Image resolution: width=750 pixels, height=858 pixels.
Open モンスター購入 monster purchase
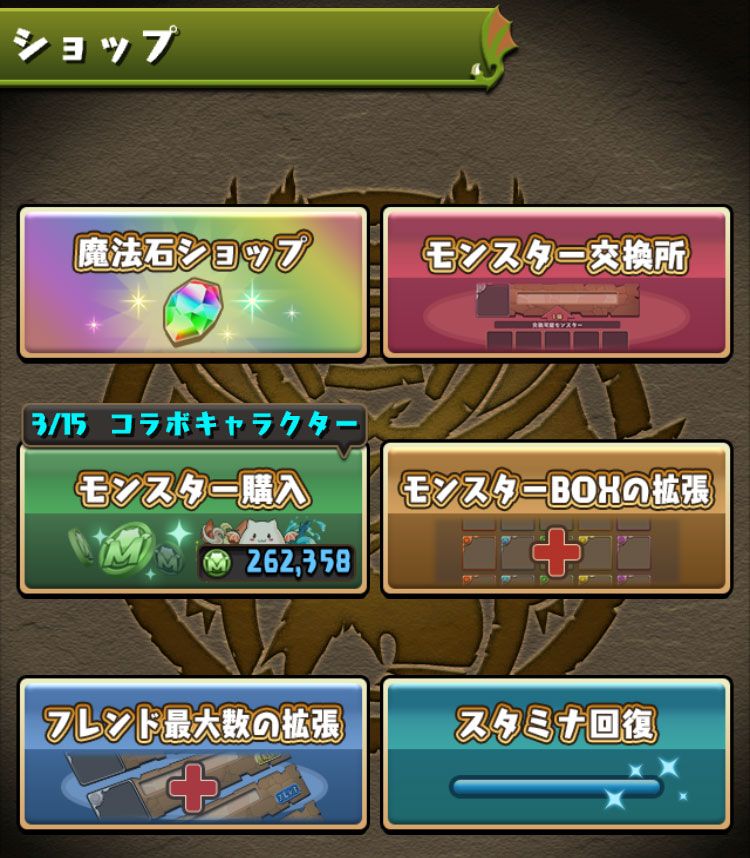193,519
